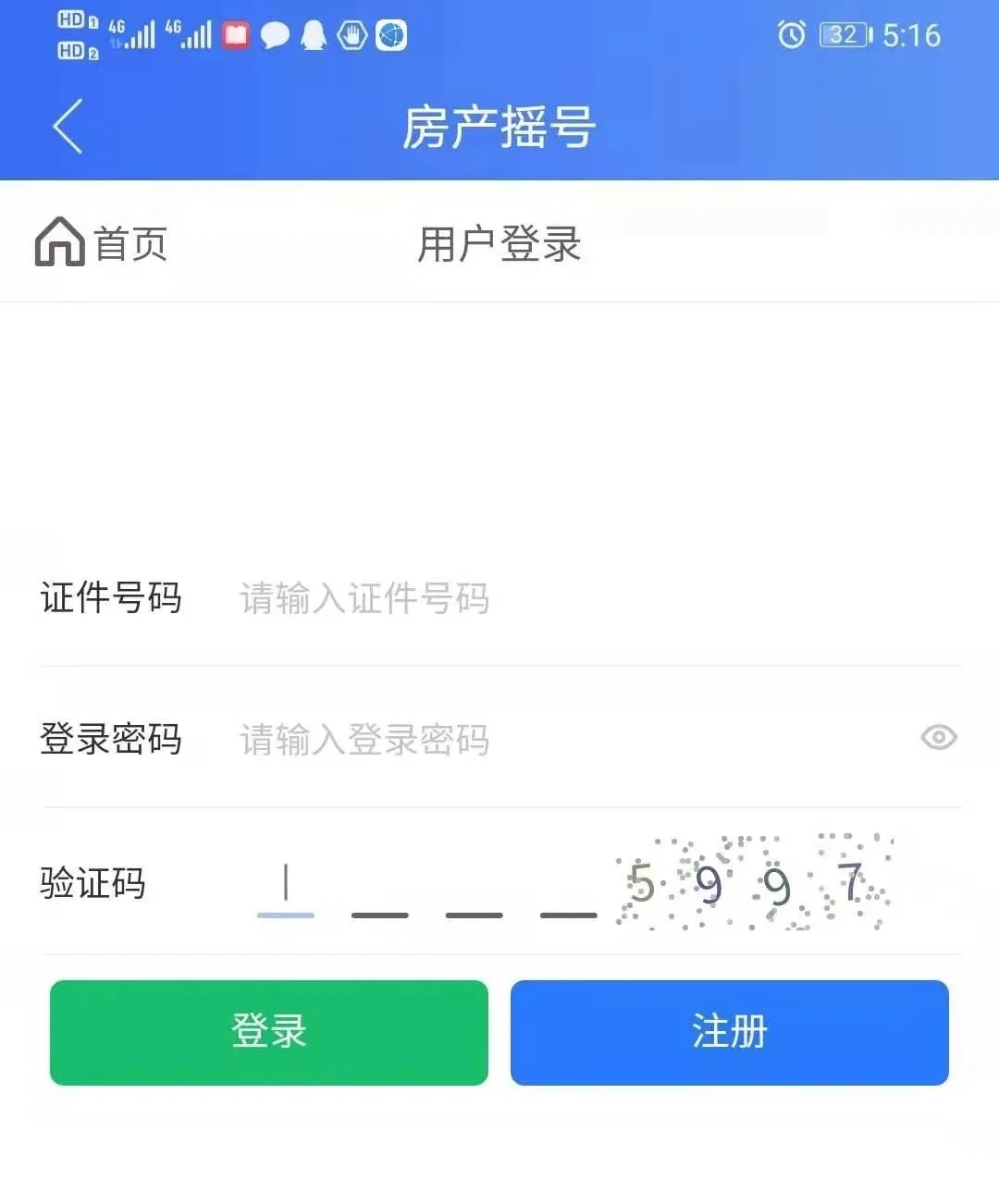Refresh the captcha image

[x=754, y=884]
